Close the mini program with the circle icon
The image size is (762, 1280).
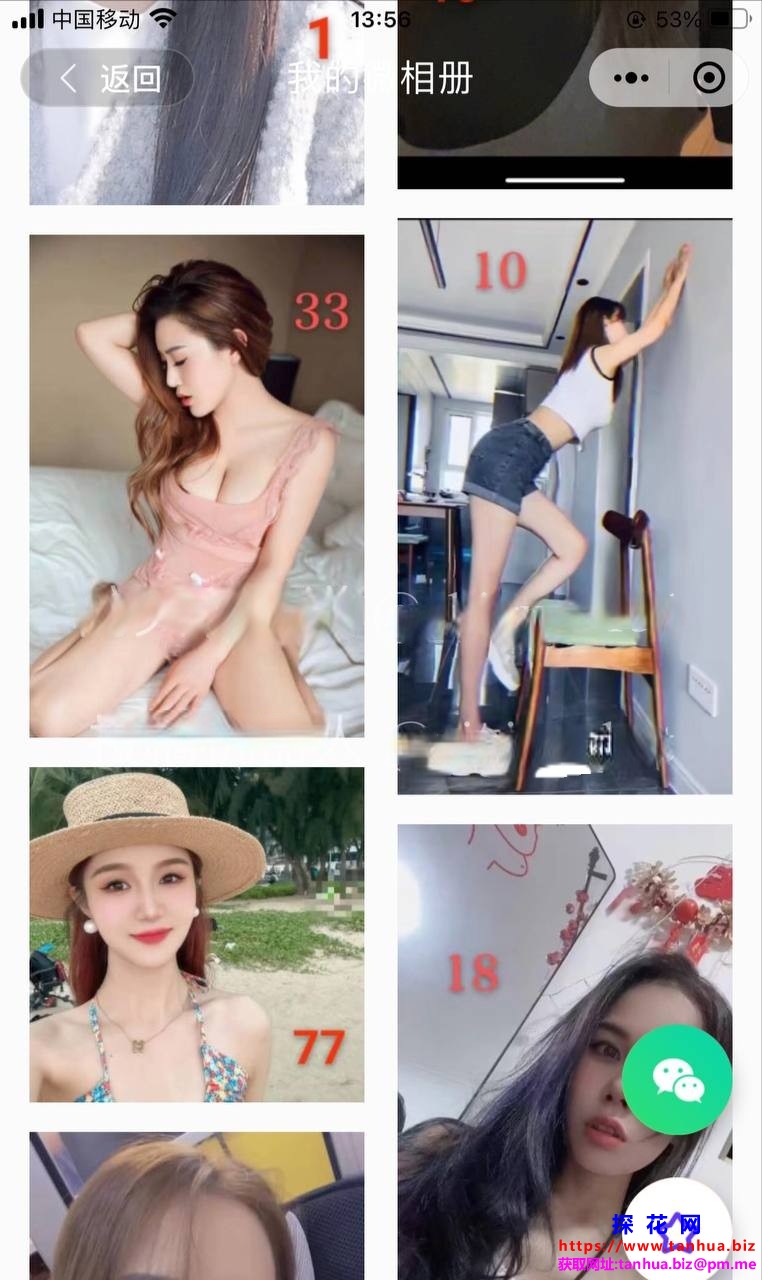point(708,78)
